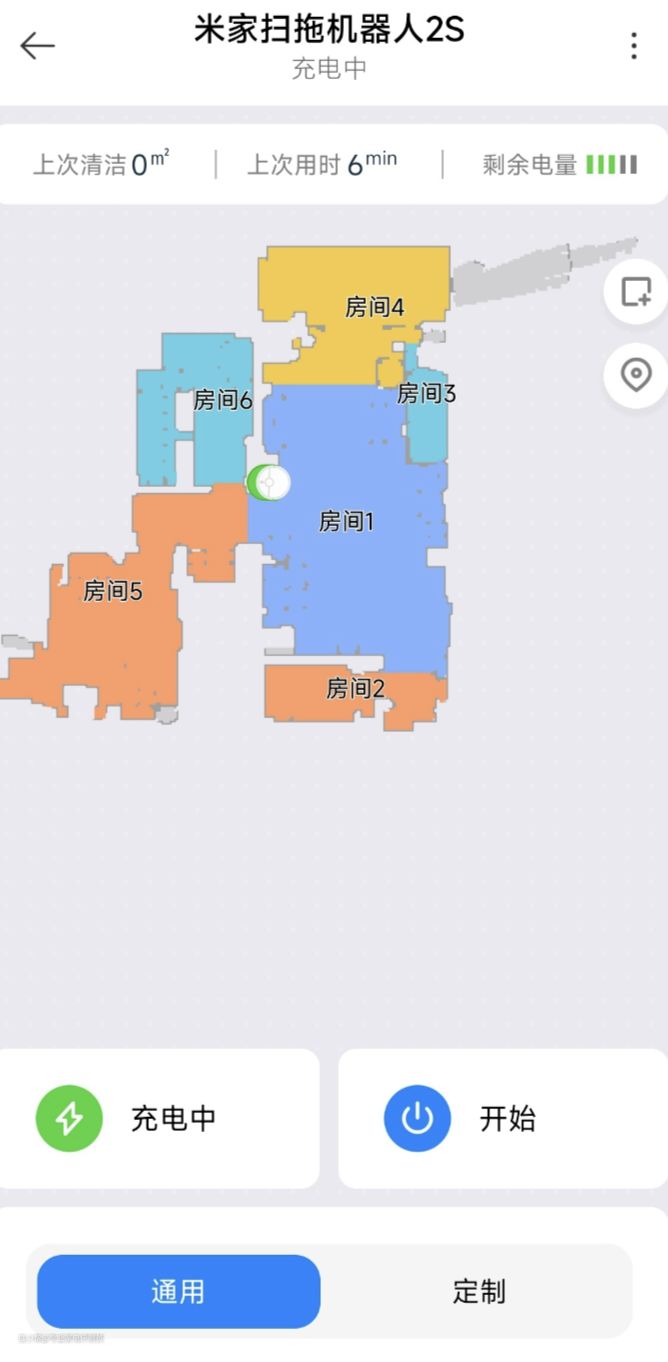Select 房间5 on the map
This screenshot has height=1362, width=668.
pos(112,591)
